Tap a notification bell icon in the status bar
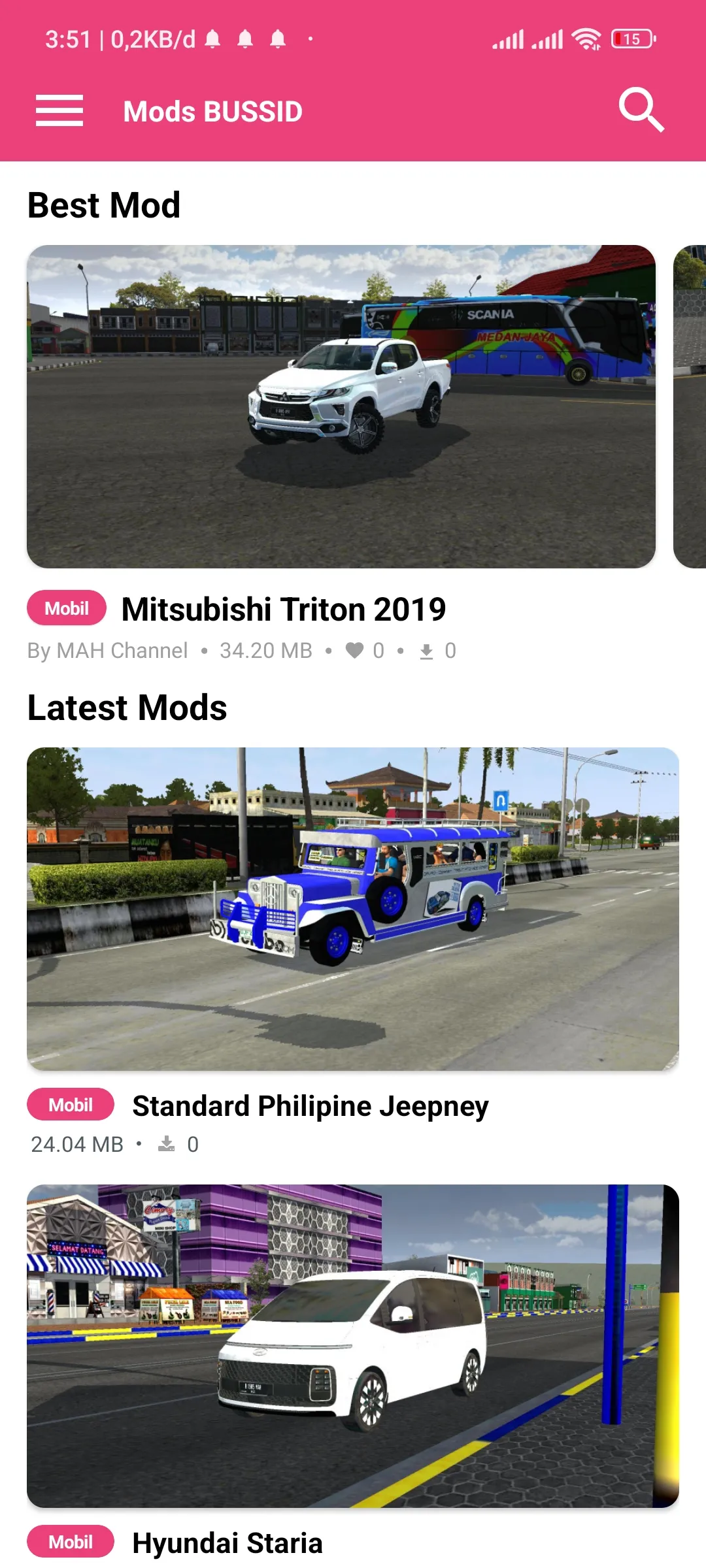Image resolution: width=706 pixels, height=1568 pixels. click(245, 38)
